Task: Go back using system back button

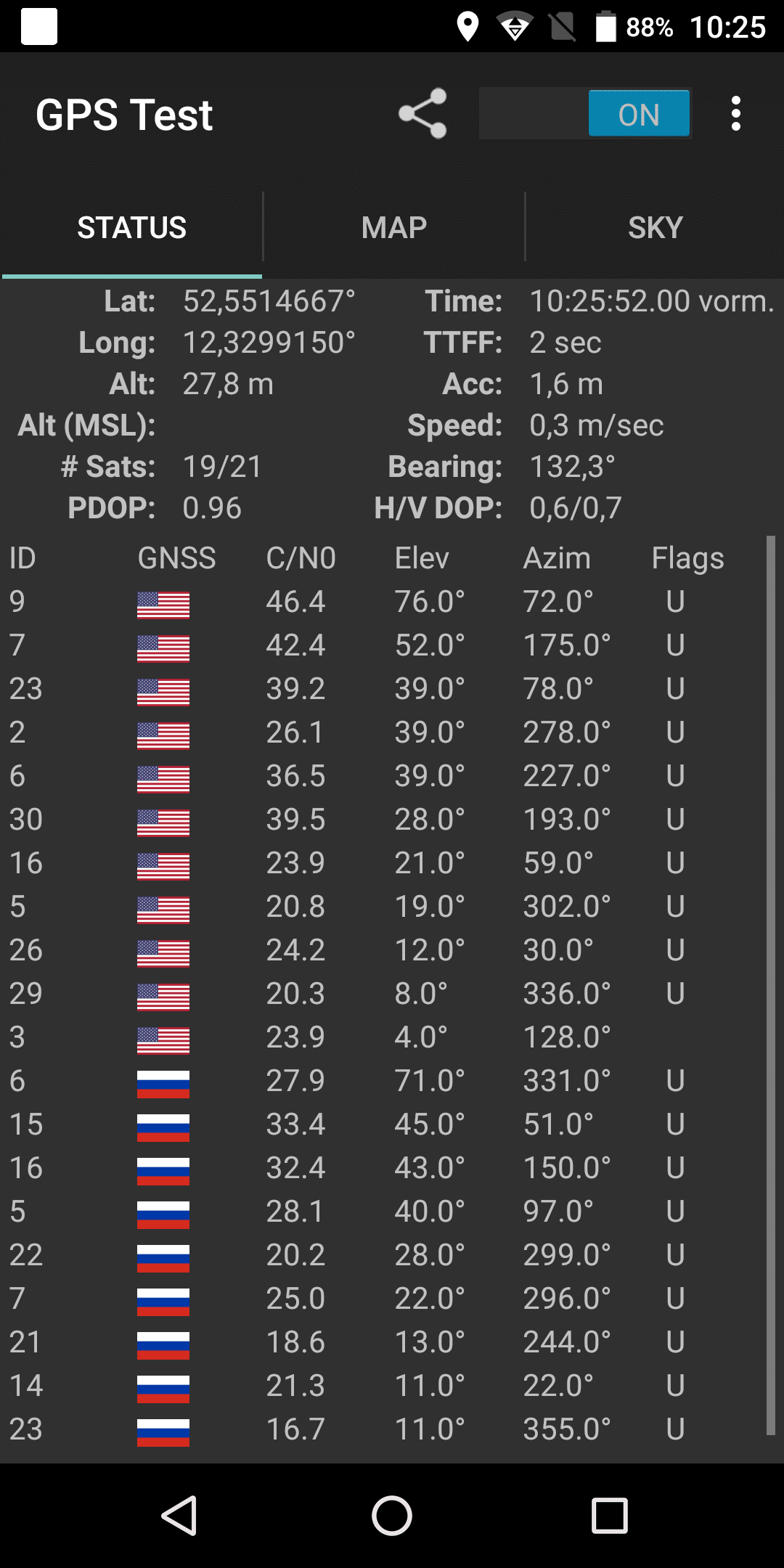Action: tap(179, 1516)
